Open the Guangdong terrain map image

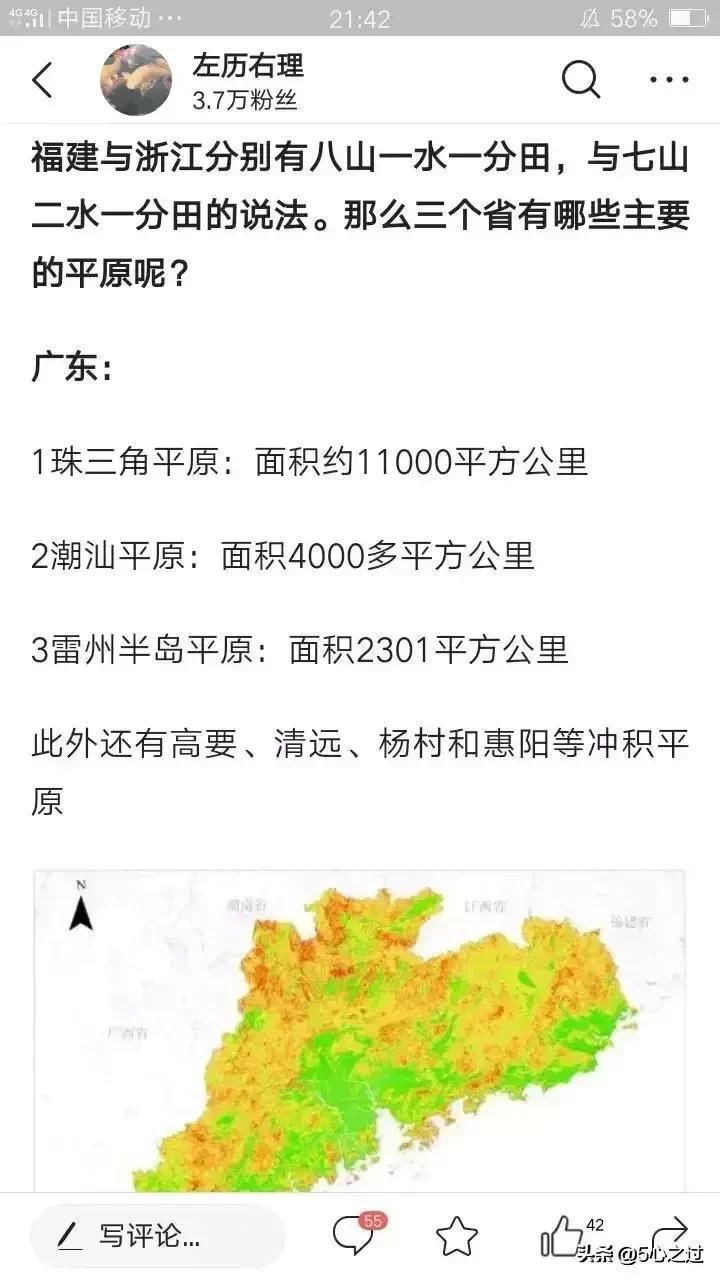[360, 1030]
